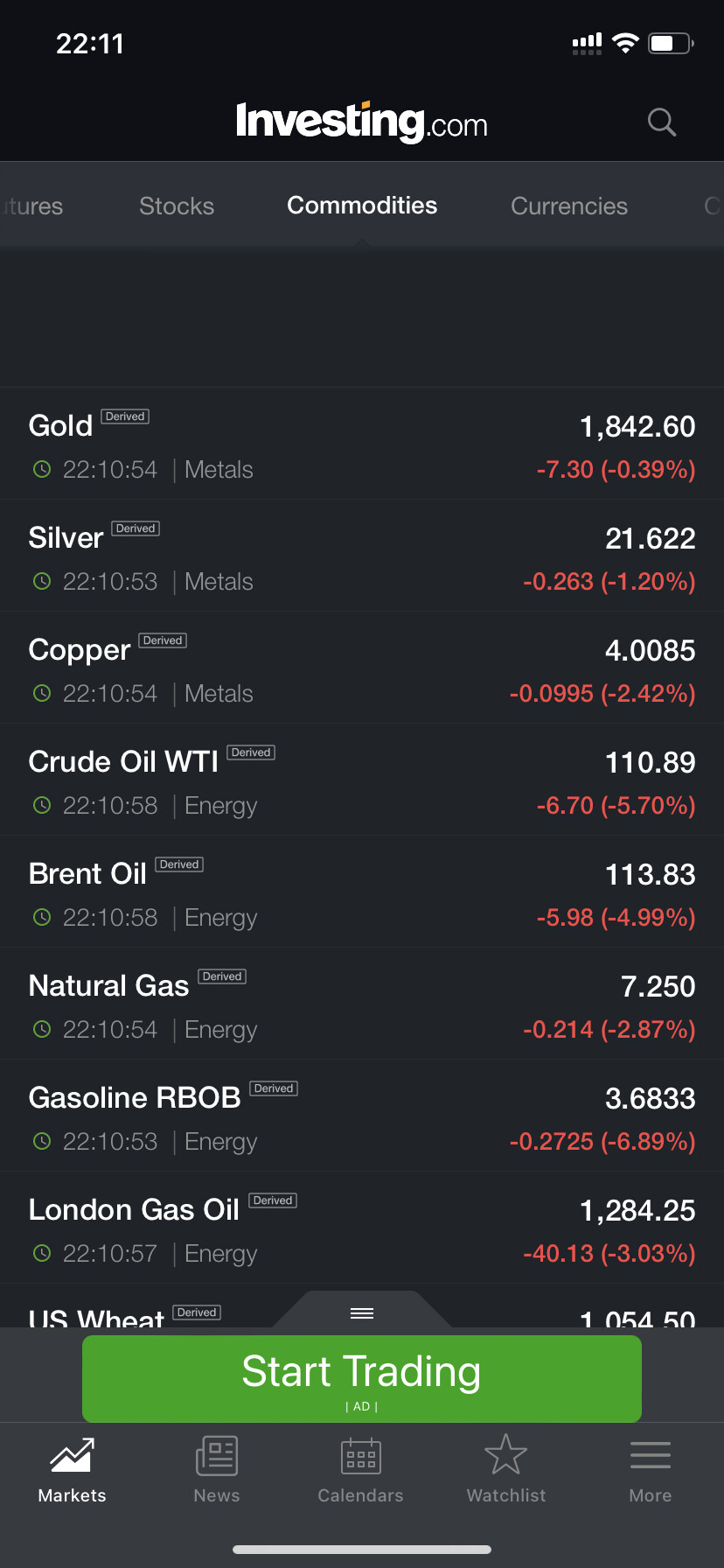Open the Brent Oil row
Image resolution: width=724 pixels, height=1568 pixels.
pyautogui.click(x=362, y=892)
